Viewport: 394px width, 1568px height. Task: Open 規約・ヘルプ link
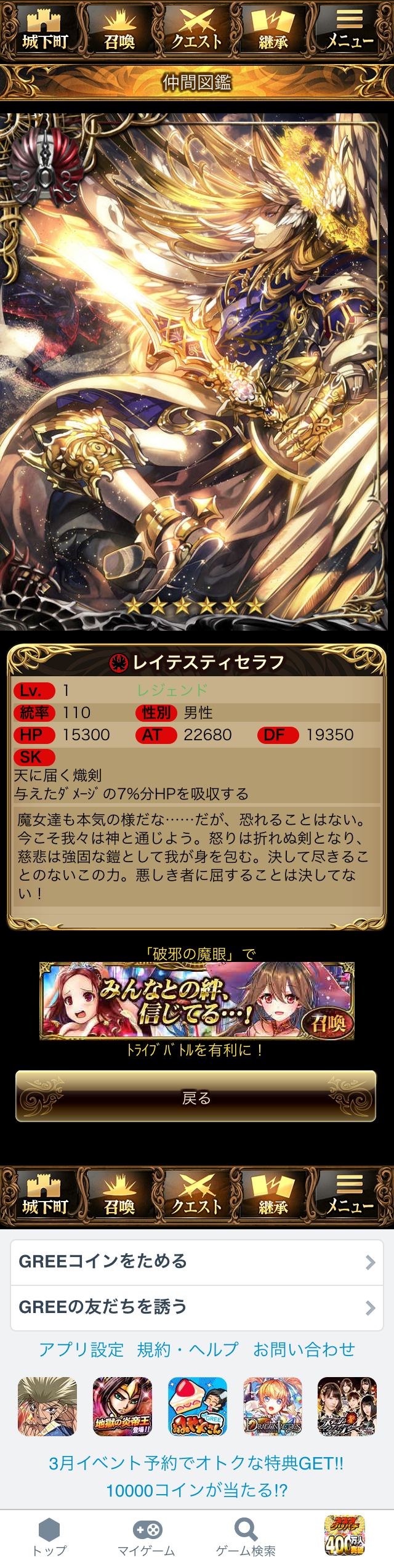[187, 1350]
